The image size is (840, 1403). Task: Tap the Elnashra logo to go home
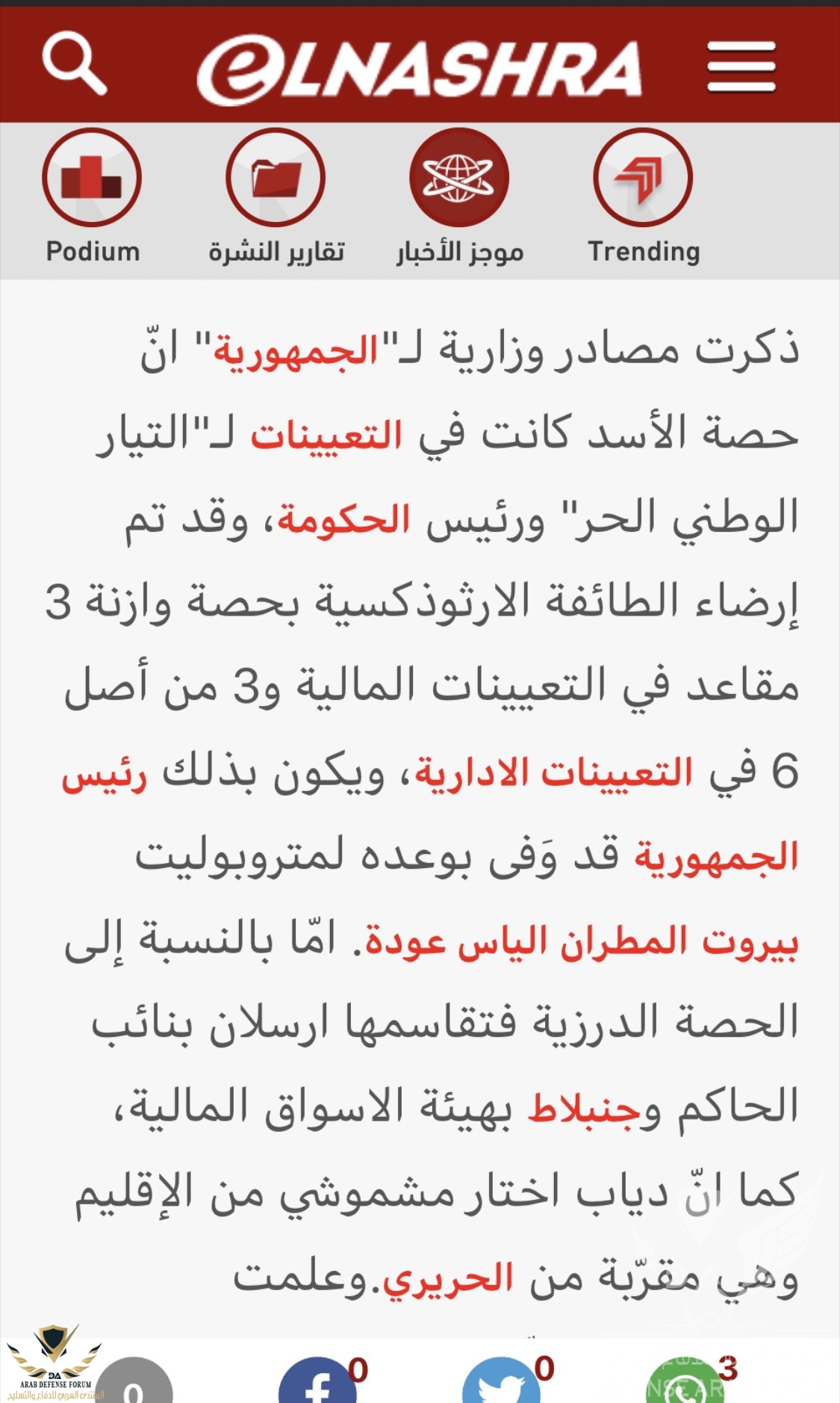tap(419, 69)
